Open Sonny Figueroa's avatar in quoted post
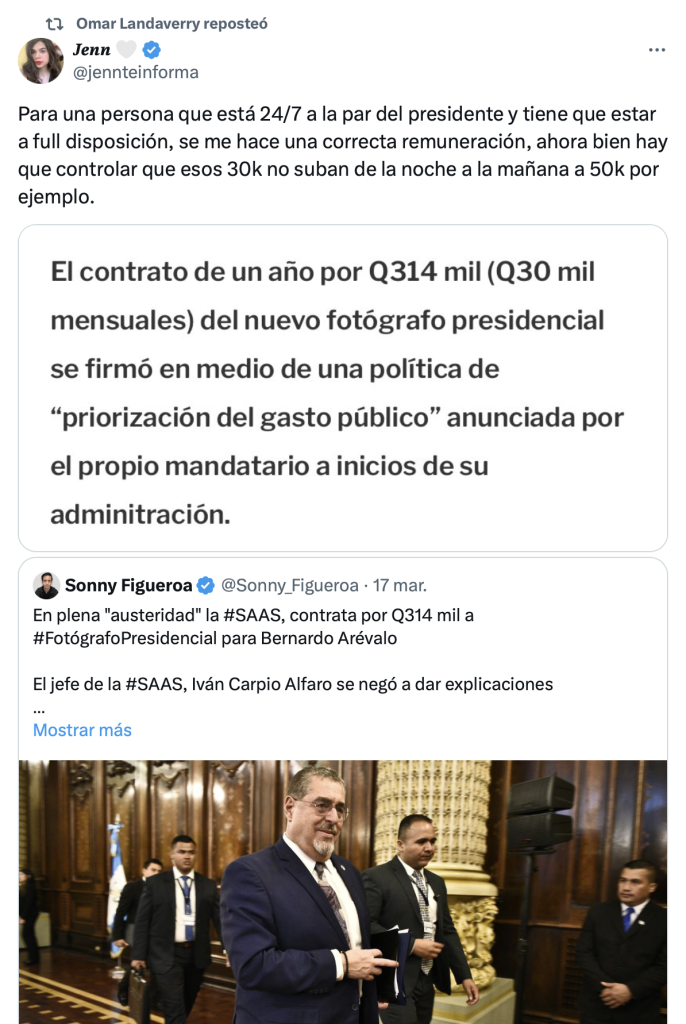This screenshot has width=686, height=1024. pos(46,585)
